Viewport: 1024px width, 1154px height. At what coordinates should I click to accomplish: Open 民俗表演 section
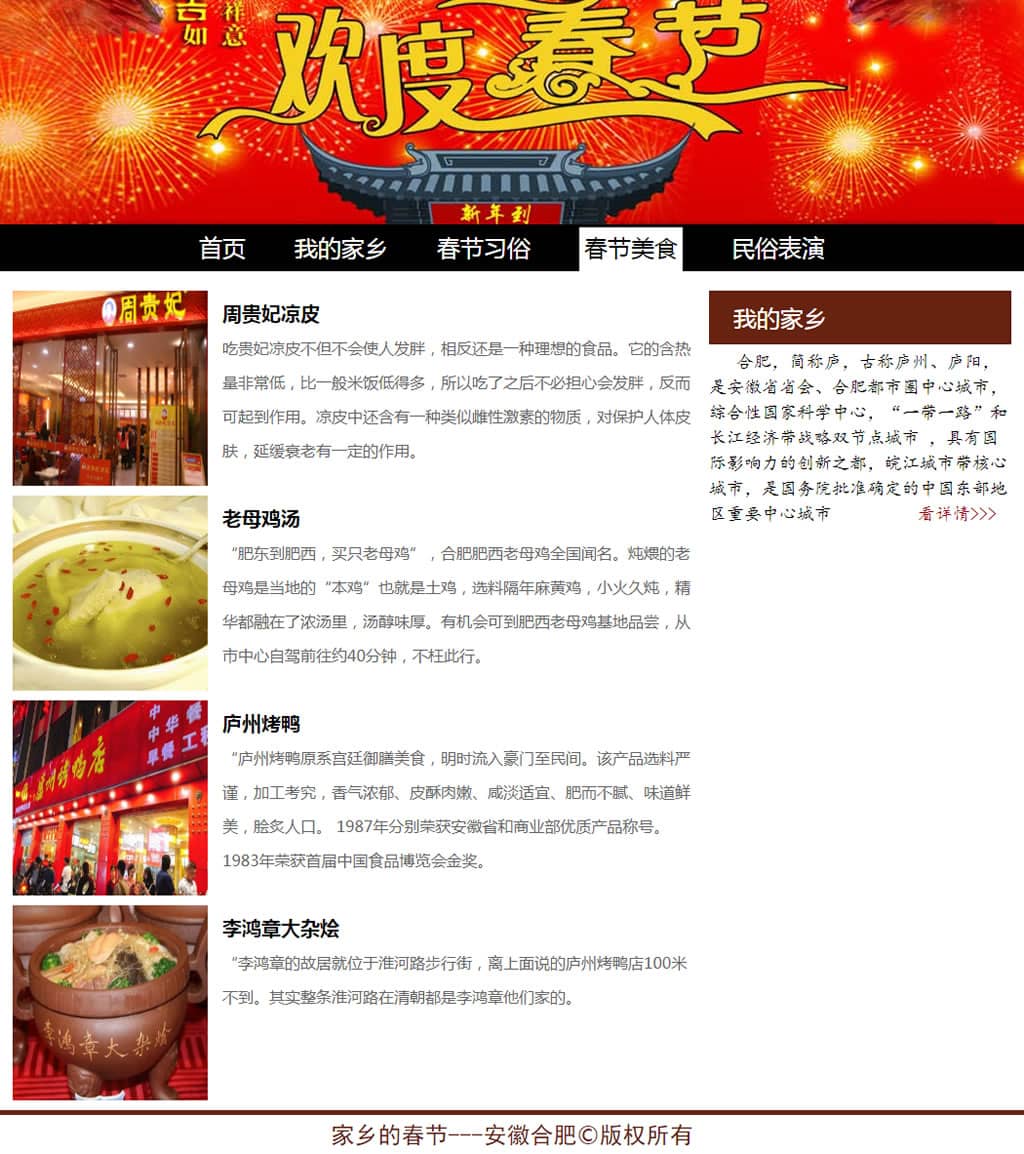coord(778,249)
